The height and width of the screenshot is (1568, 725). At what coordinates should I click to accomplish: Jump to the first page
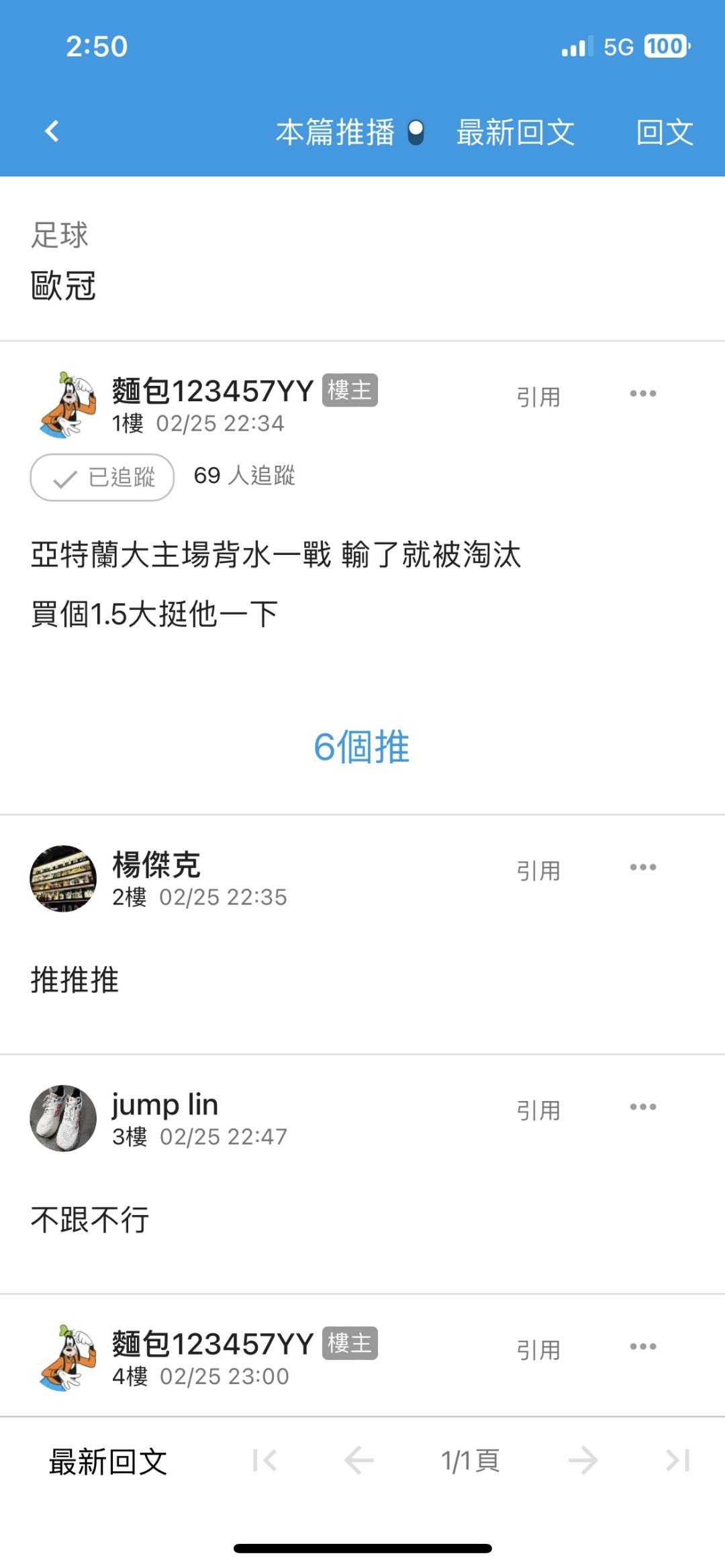(264, 1461)
